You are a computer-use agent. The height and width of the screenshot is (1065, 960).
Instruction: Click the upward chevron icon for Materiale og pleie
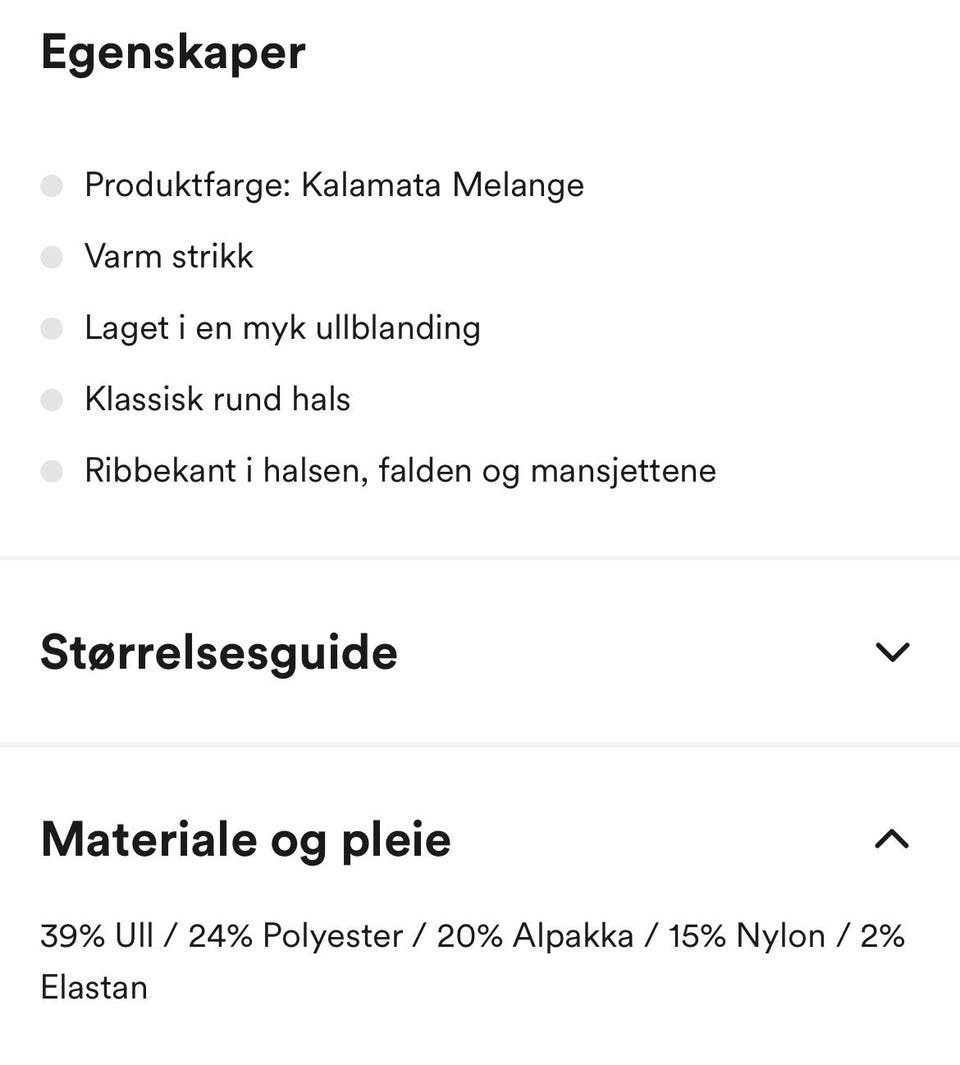(891, 840)
